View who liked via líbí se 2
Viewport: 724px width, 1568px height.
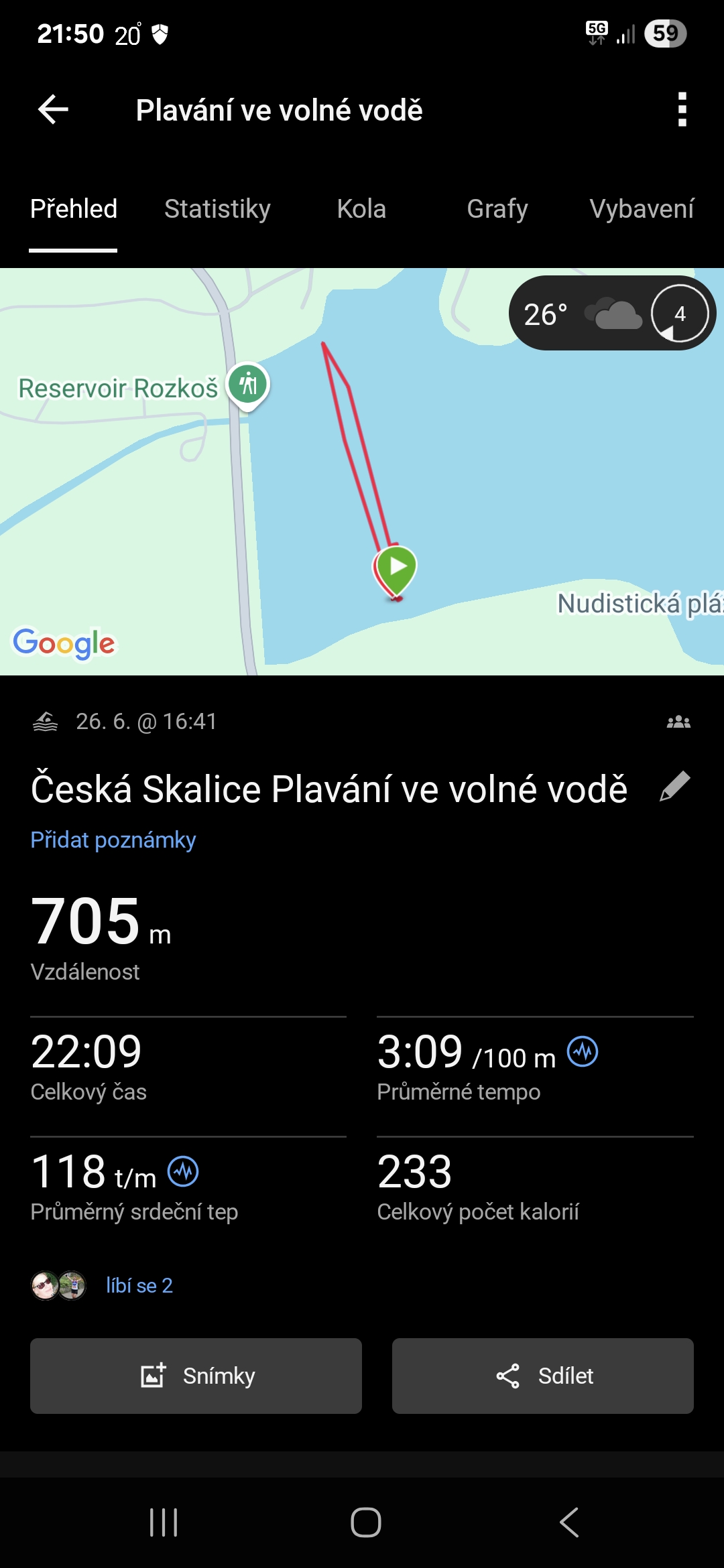tap(139, 1285)
